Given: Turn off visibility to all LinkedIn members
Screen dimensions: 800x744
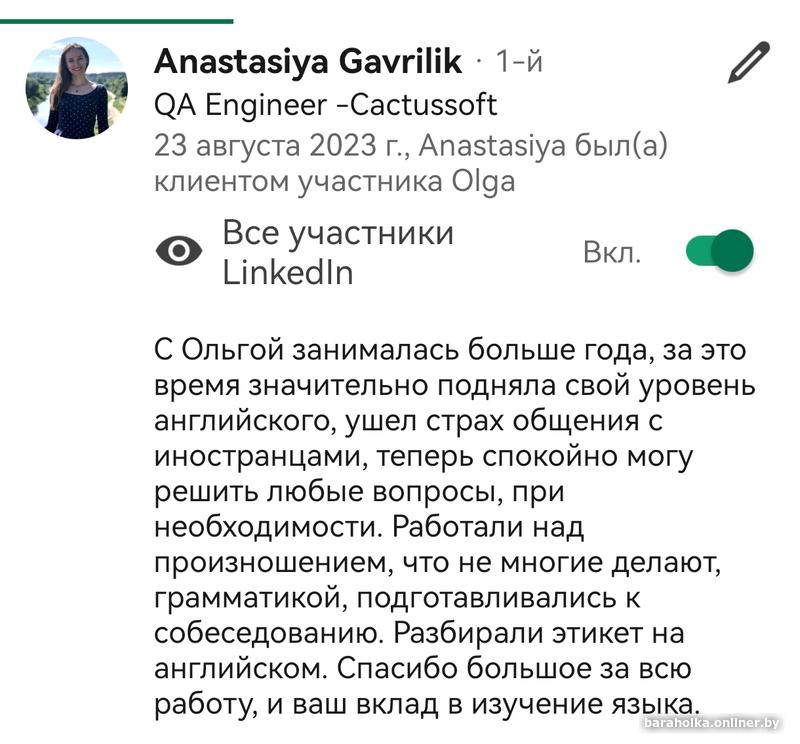Looking at the screenshot, I should tap(719, 251).
